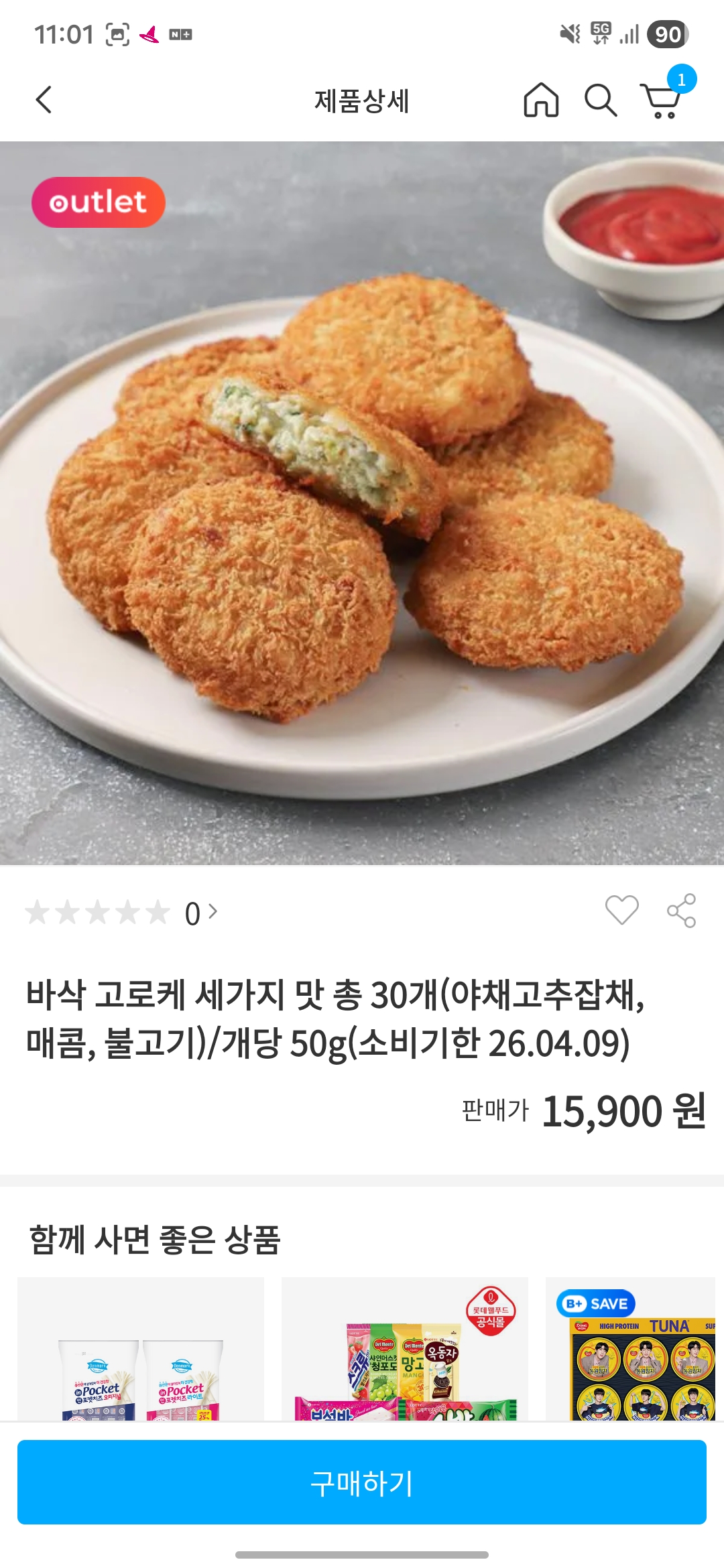Open the search magnifier icon
The width and height of the screenshot is (724, 1568).
click(x=600, y=101)
